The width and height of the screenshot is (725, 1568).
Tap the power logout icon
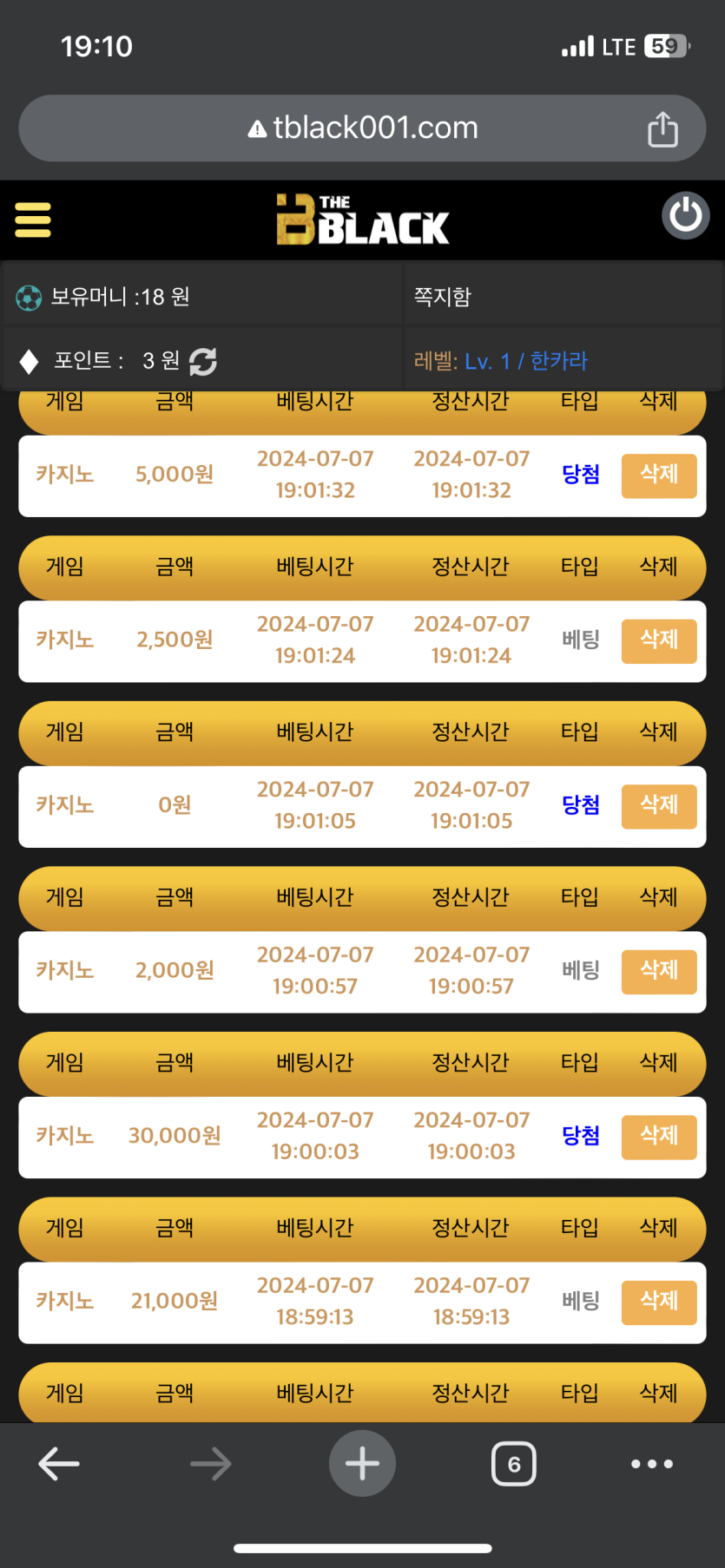pos(685,216)
